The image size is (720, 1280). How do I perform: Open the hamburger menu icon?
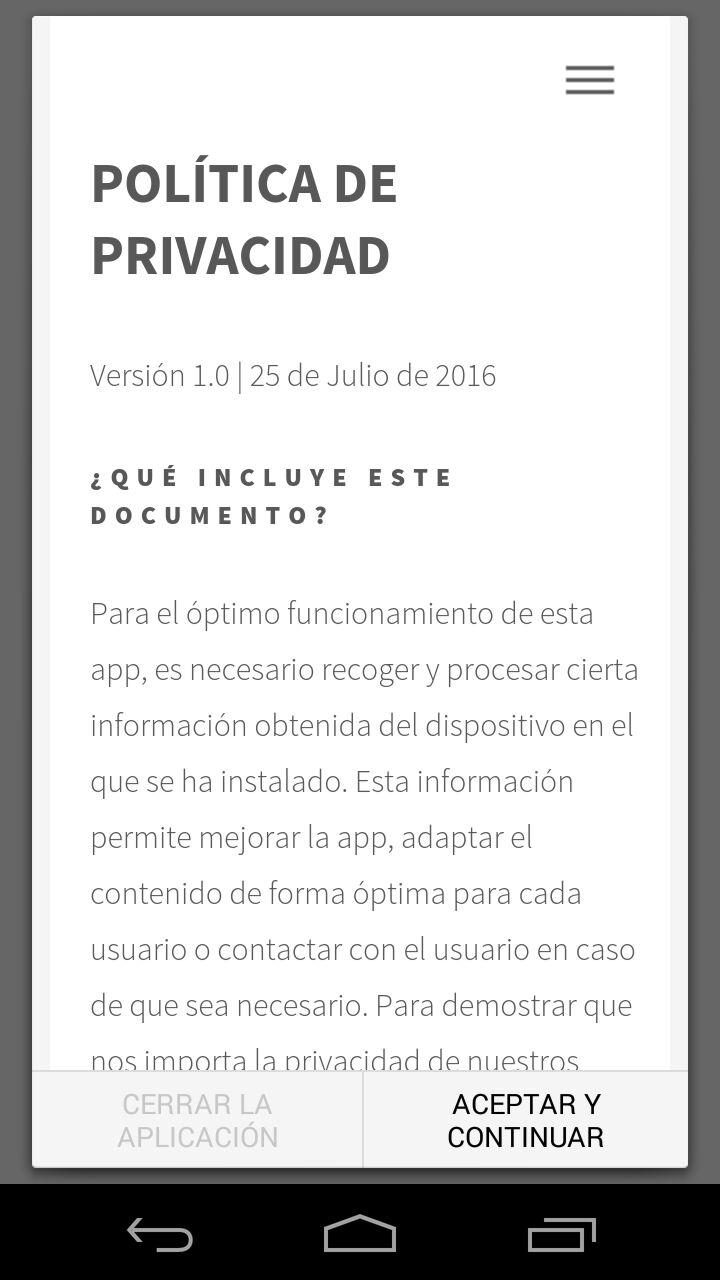[590, 80]
